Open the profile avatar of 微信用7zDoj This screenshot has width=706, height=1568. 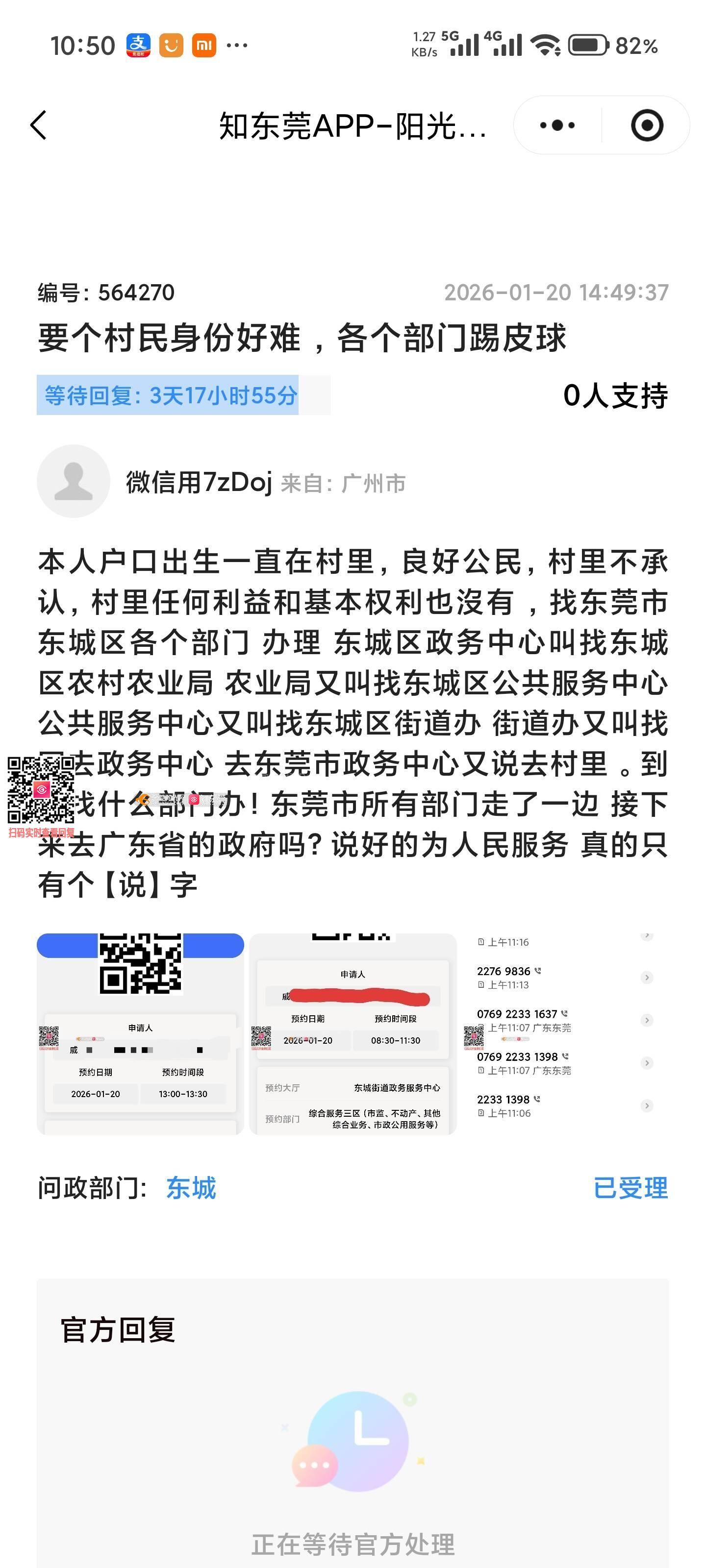click(x=73, y=482)
